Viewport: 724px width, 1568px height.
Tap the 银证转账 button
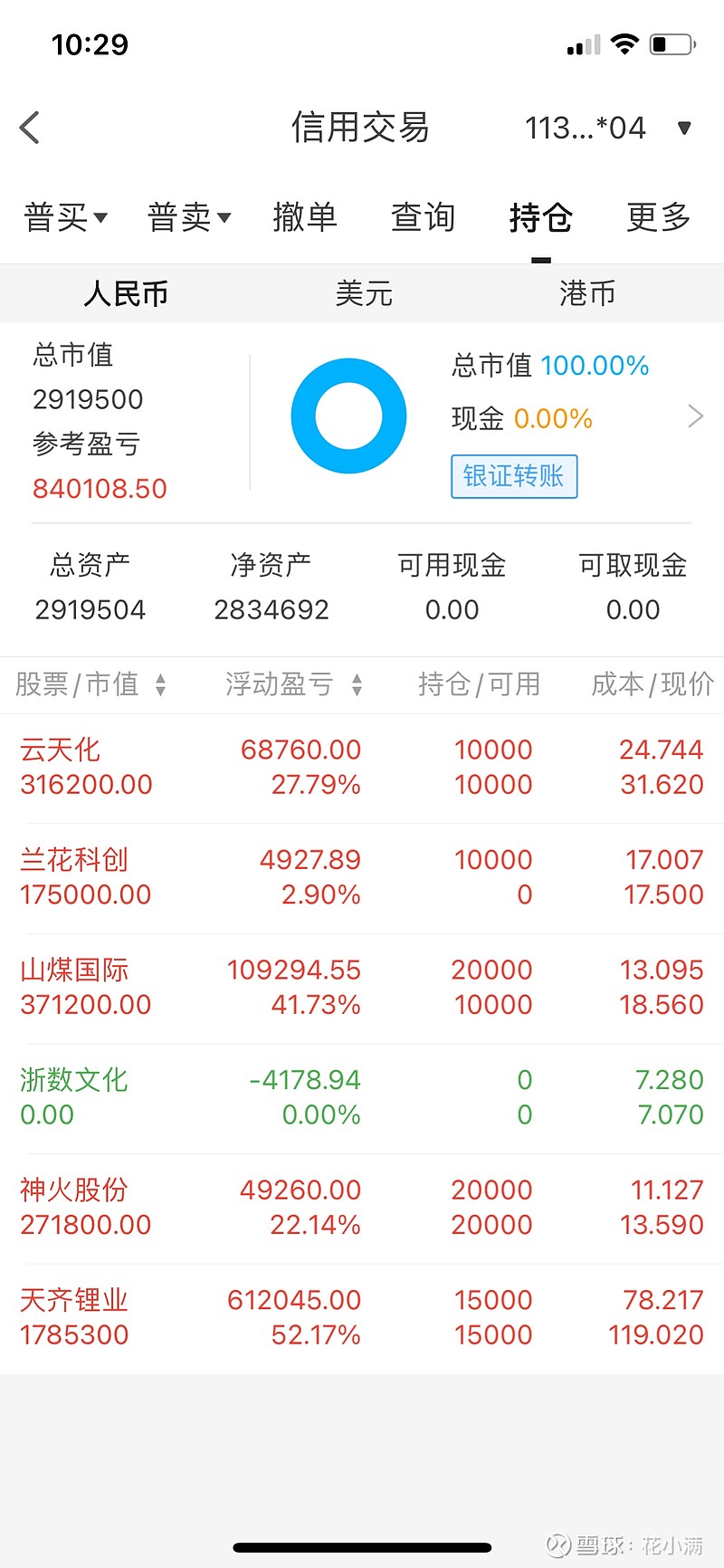click(514, 476)
